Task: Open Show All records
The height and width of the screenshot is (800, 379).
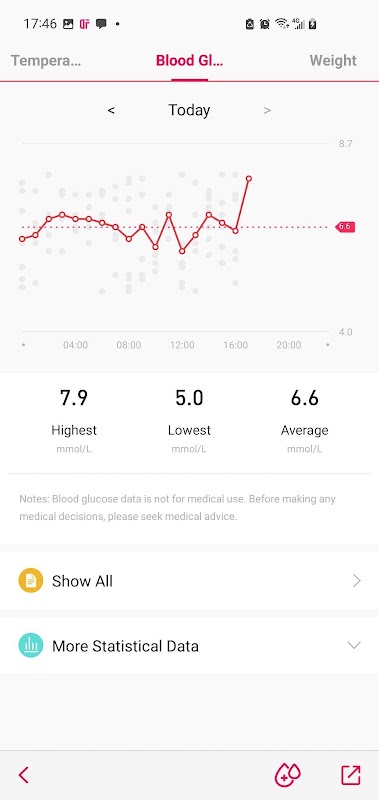Action: (x=189, y=581)
